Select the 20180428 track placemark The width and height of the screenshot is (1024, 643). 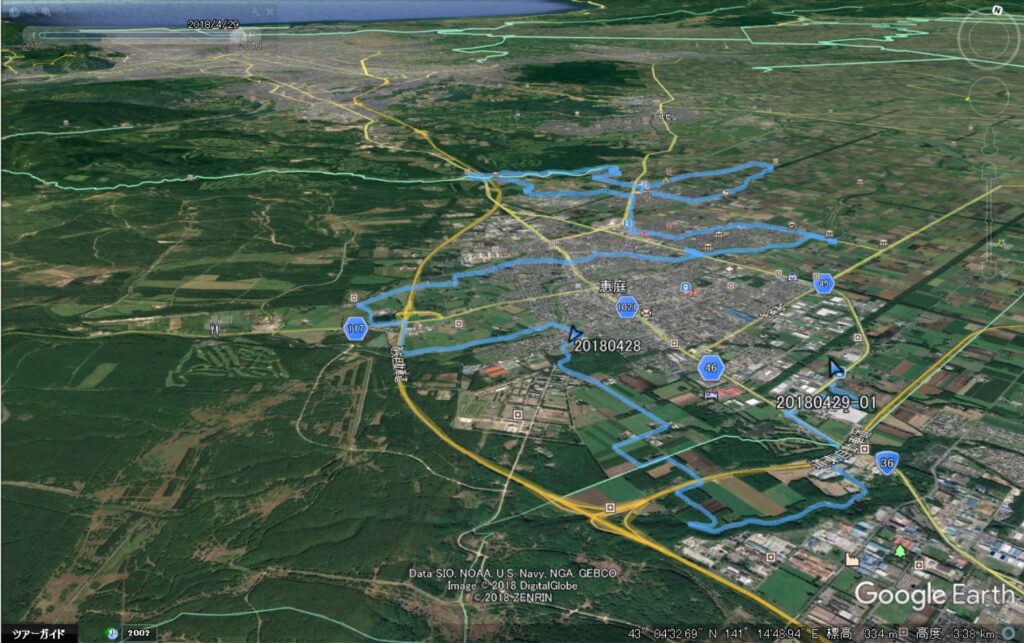[x=574, y=334]
